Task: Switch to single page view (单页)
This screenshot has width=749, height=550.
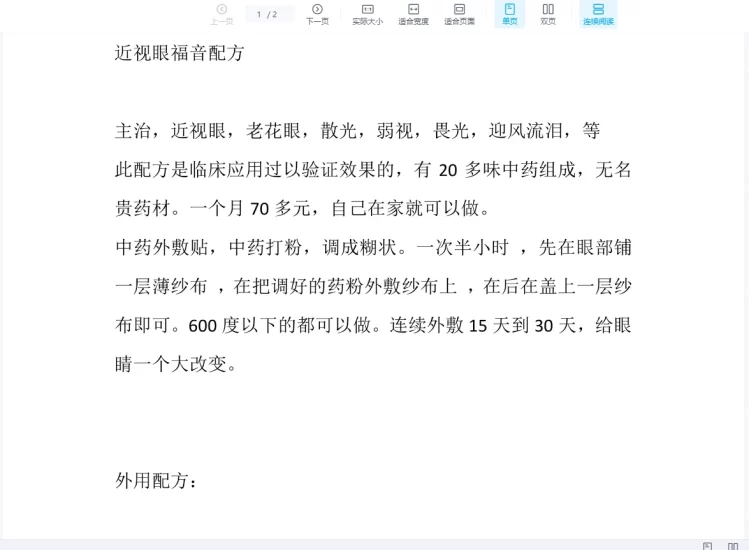Action: 510,13
